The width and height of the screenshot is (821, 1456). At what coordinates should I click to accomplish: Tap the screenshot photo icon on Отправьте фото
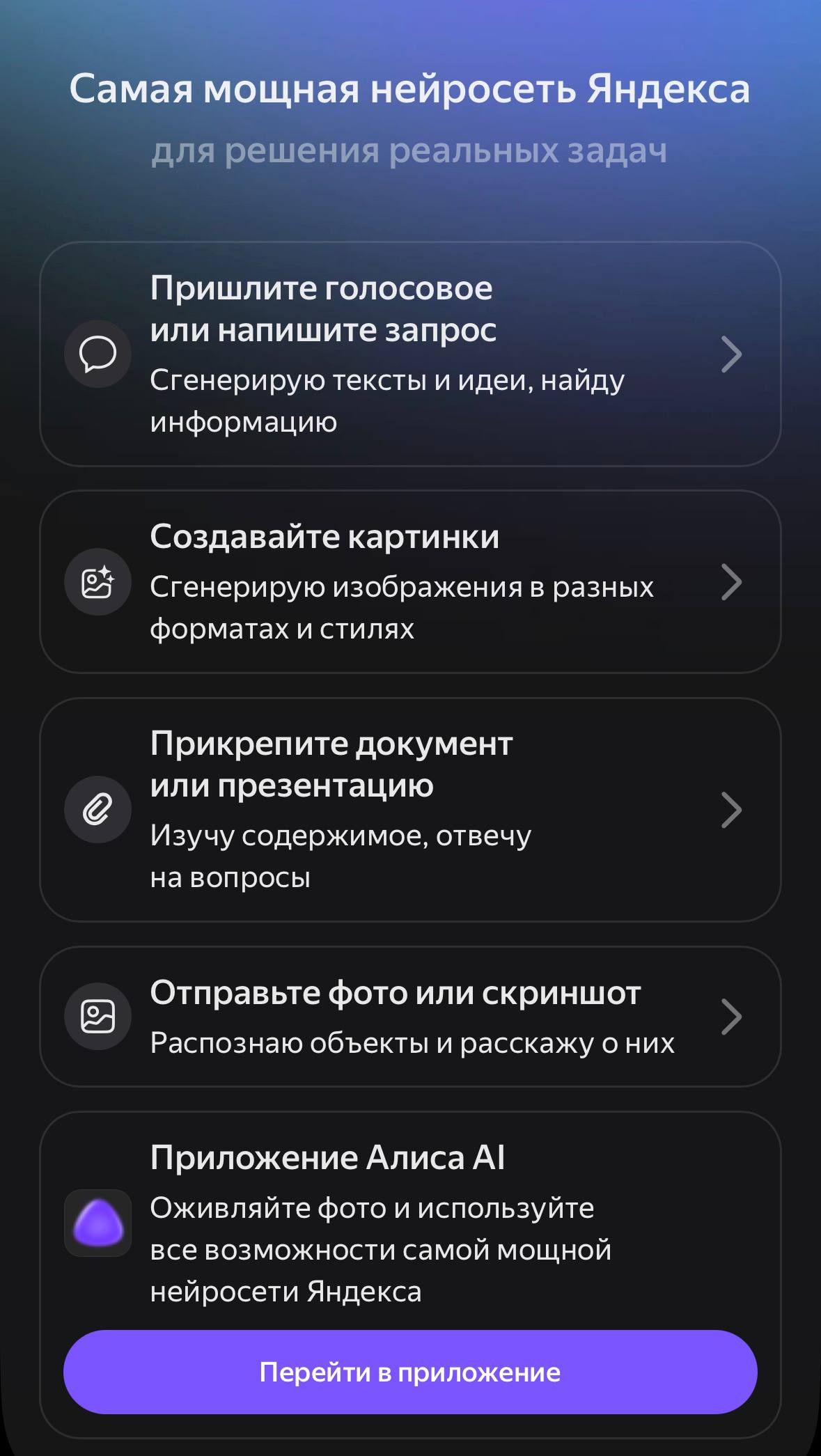97,1016
